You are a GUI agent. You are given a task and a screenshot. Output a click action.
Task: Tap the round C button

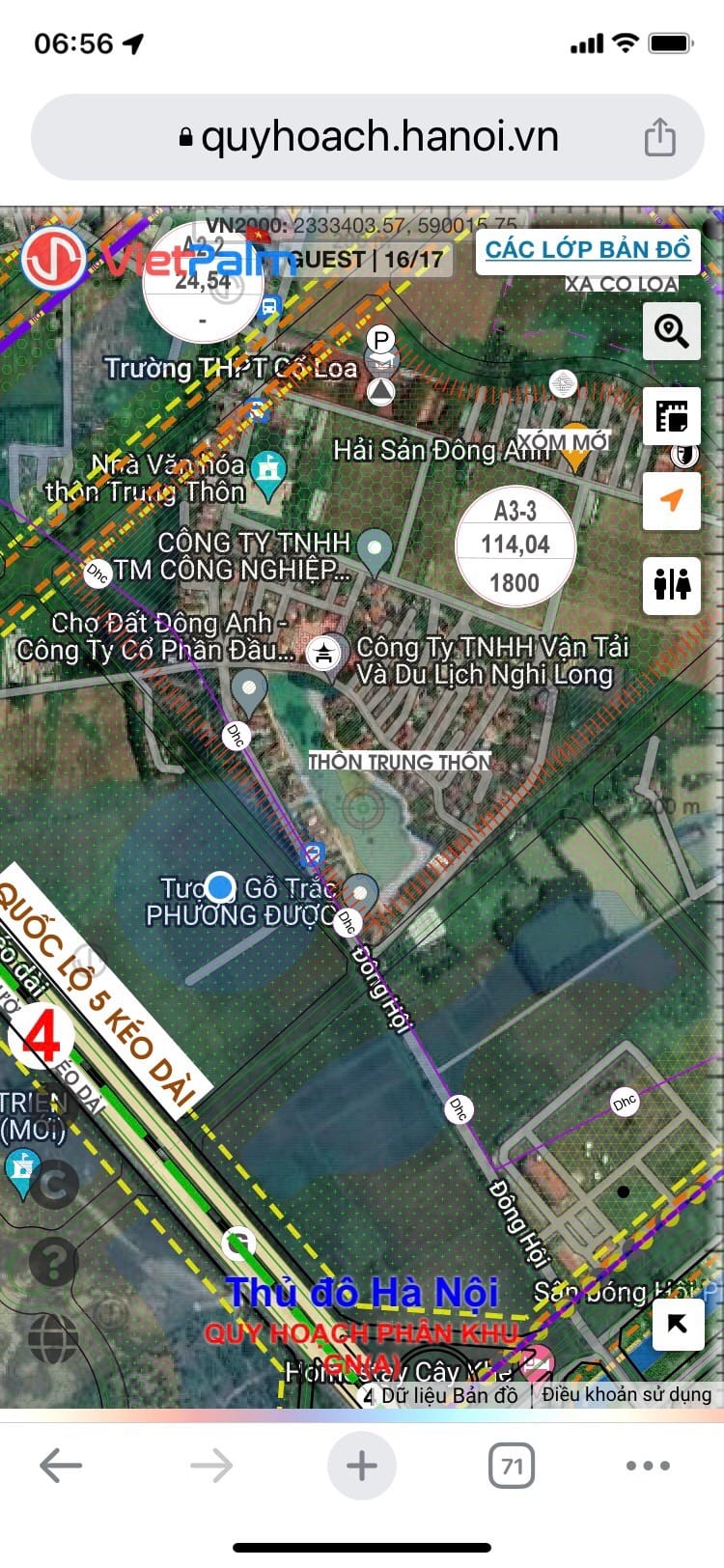click(54, 1184)
